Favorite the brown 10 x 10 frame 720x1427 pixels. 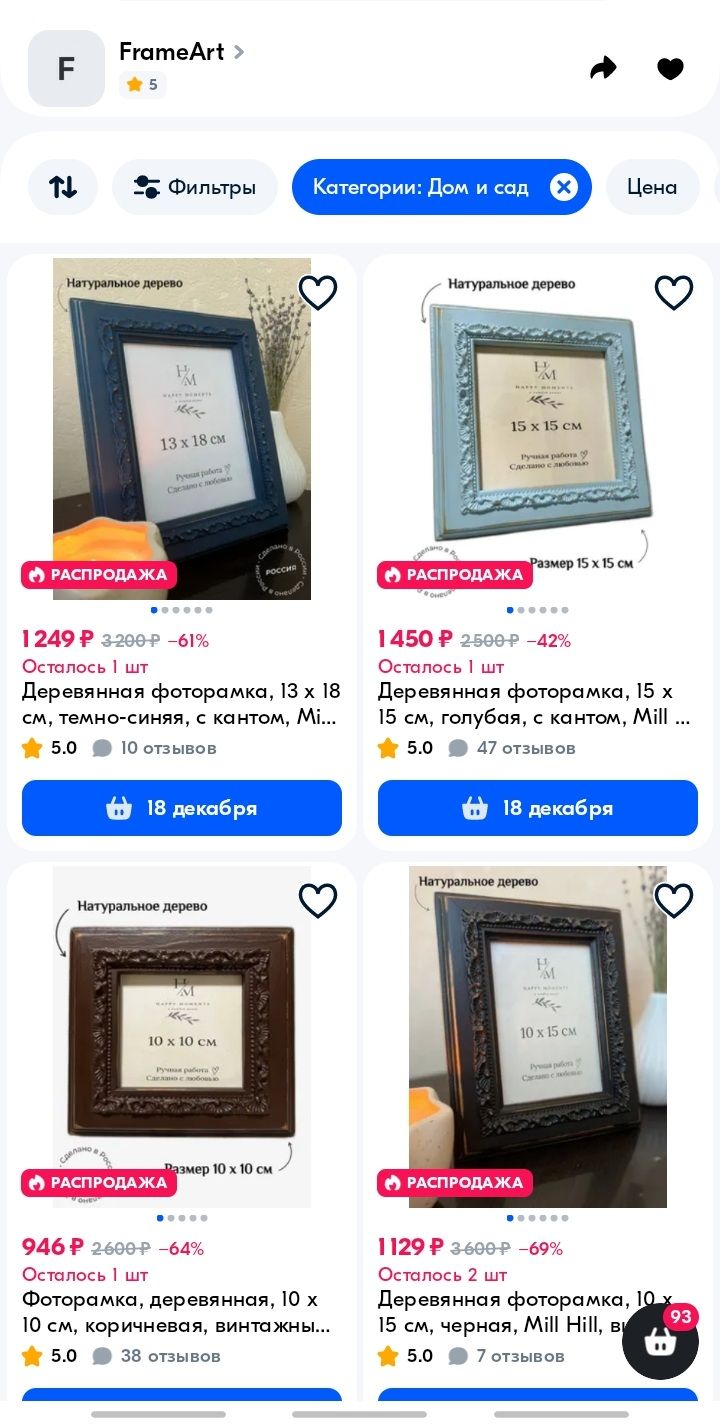(318, 901)
